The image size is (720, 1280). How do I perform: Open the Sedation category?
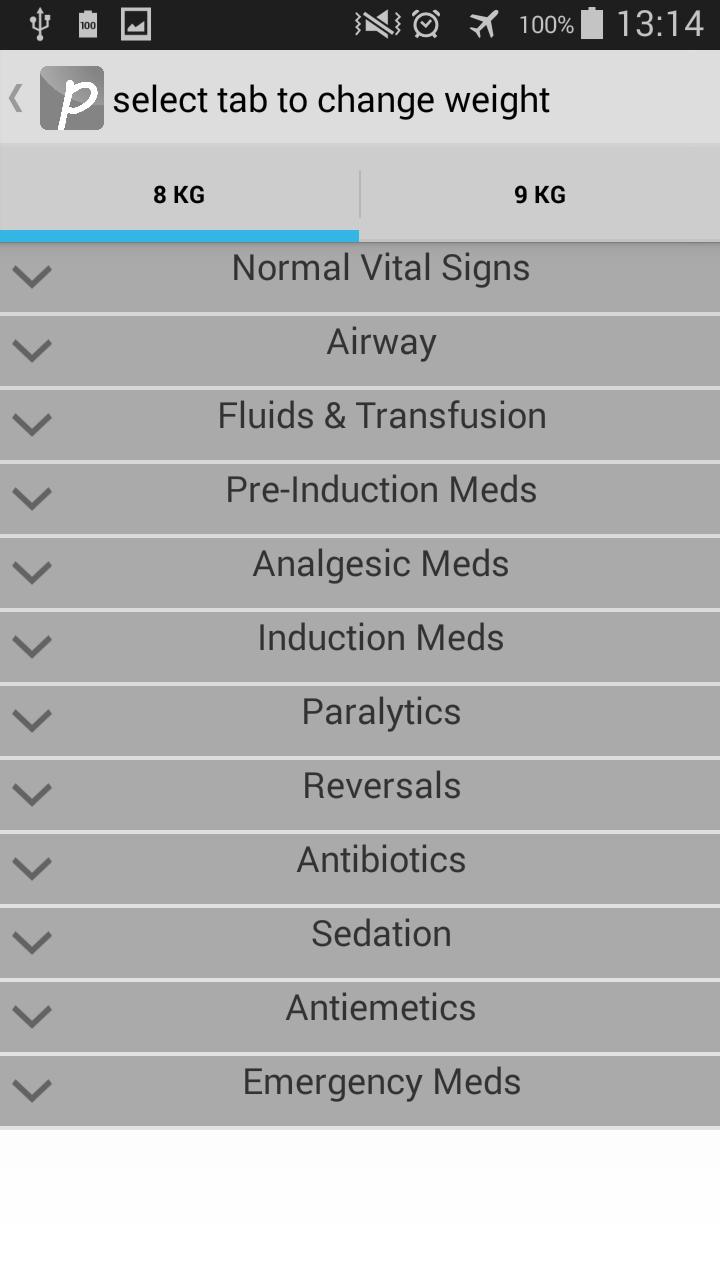click(x=360, y=933)
